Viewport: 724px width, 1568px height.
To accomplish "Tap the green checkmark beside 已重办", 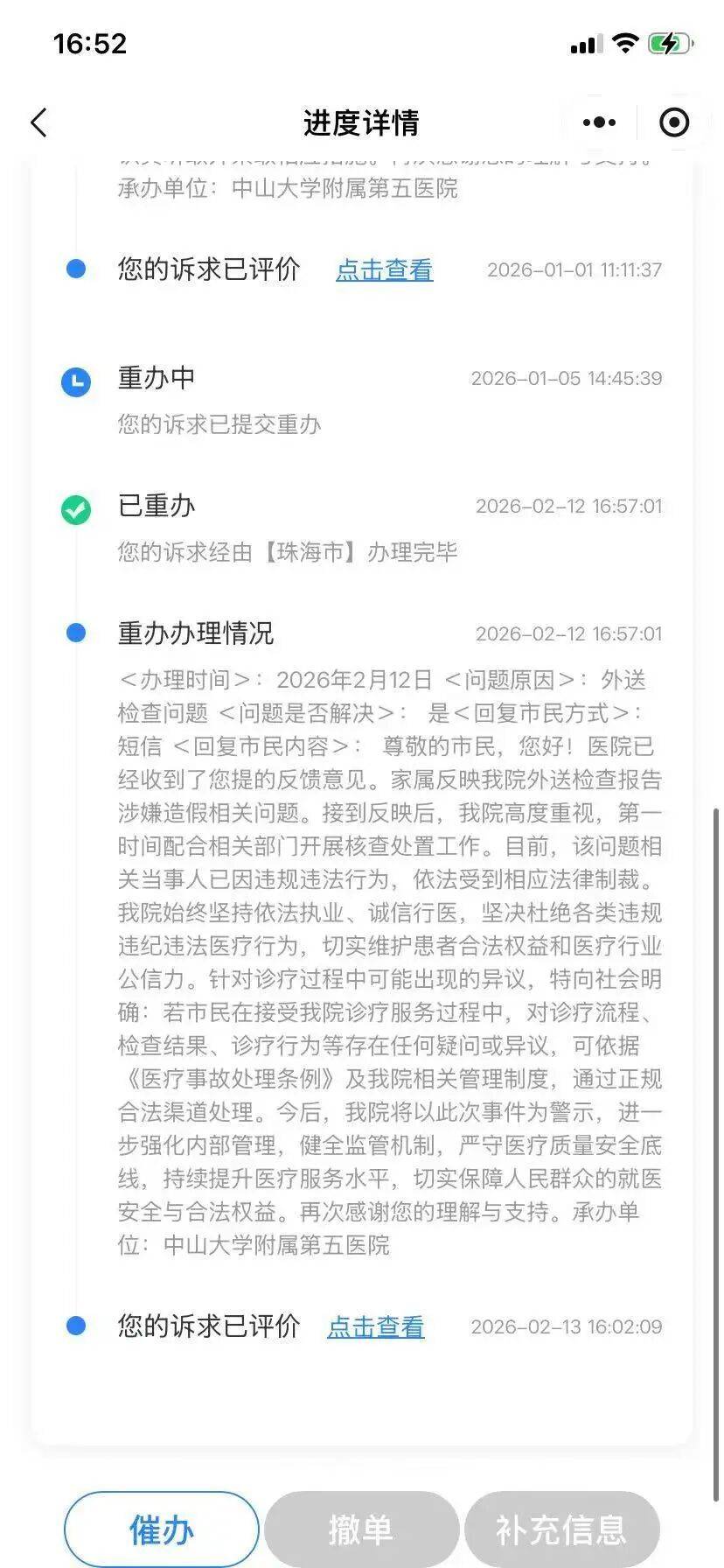I will pos(76,507).
